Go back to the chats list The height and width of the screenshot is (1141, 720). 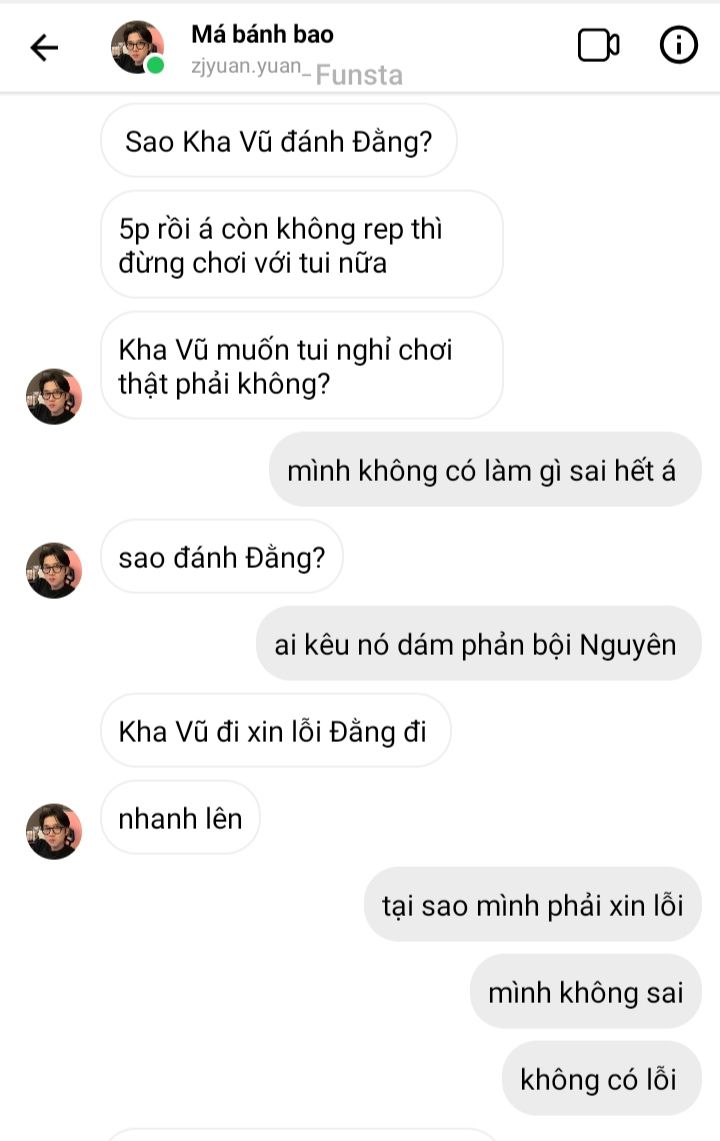44,47
